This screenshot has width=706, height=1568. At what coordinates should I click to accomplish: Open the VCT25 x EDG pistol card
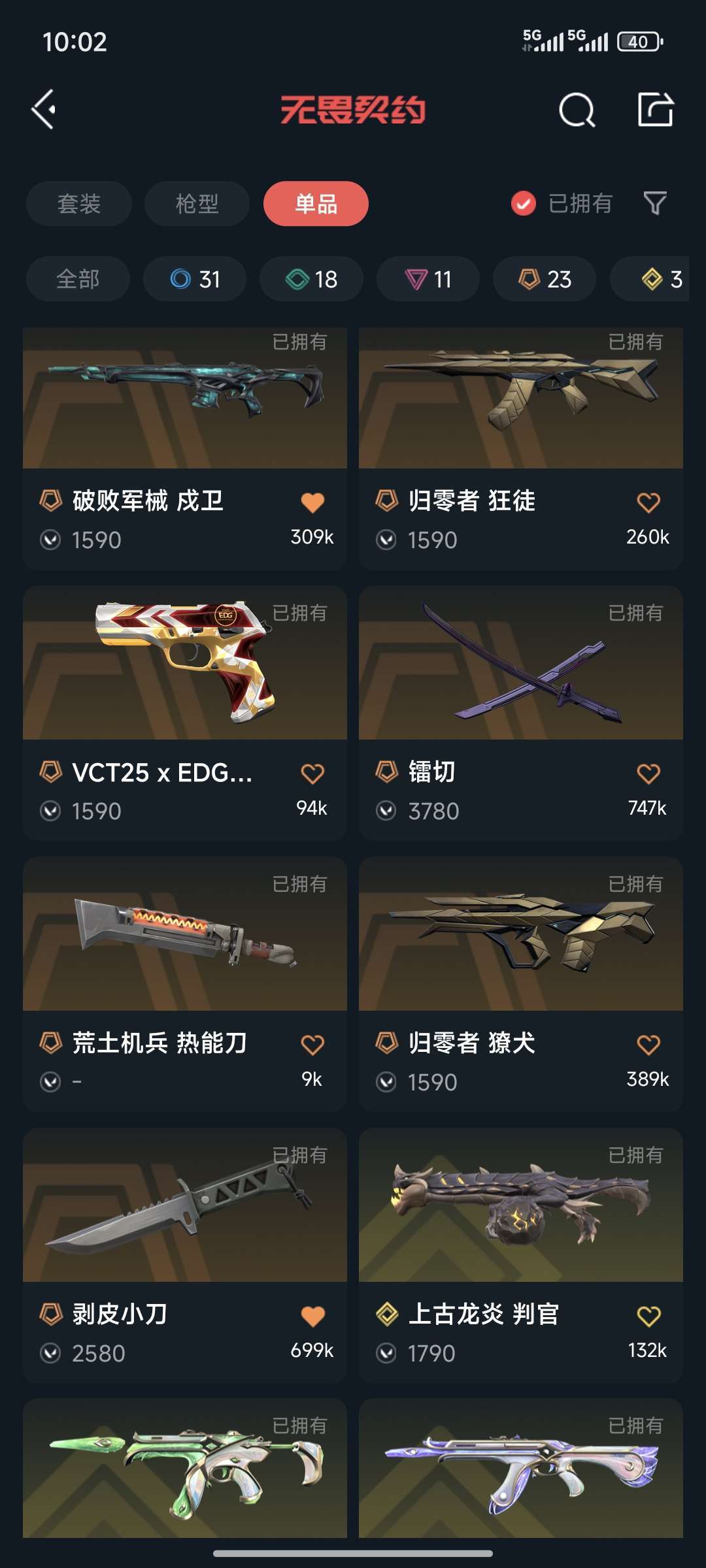[185, 713]
